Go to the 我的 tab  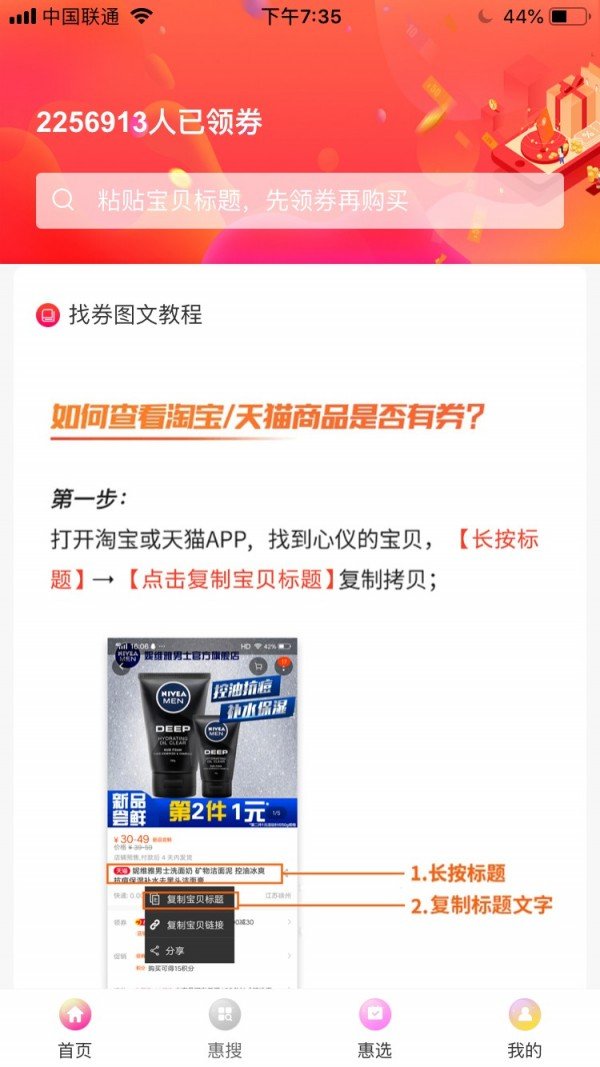[x=525, y=1028]
